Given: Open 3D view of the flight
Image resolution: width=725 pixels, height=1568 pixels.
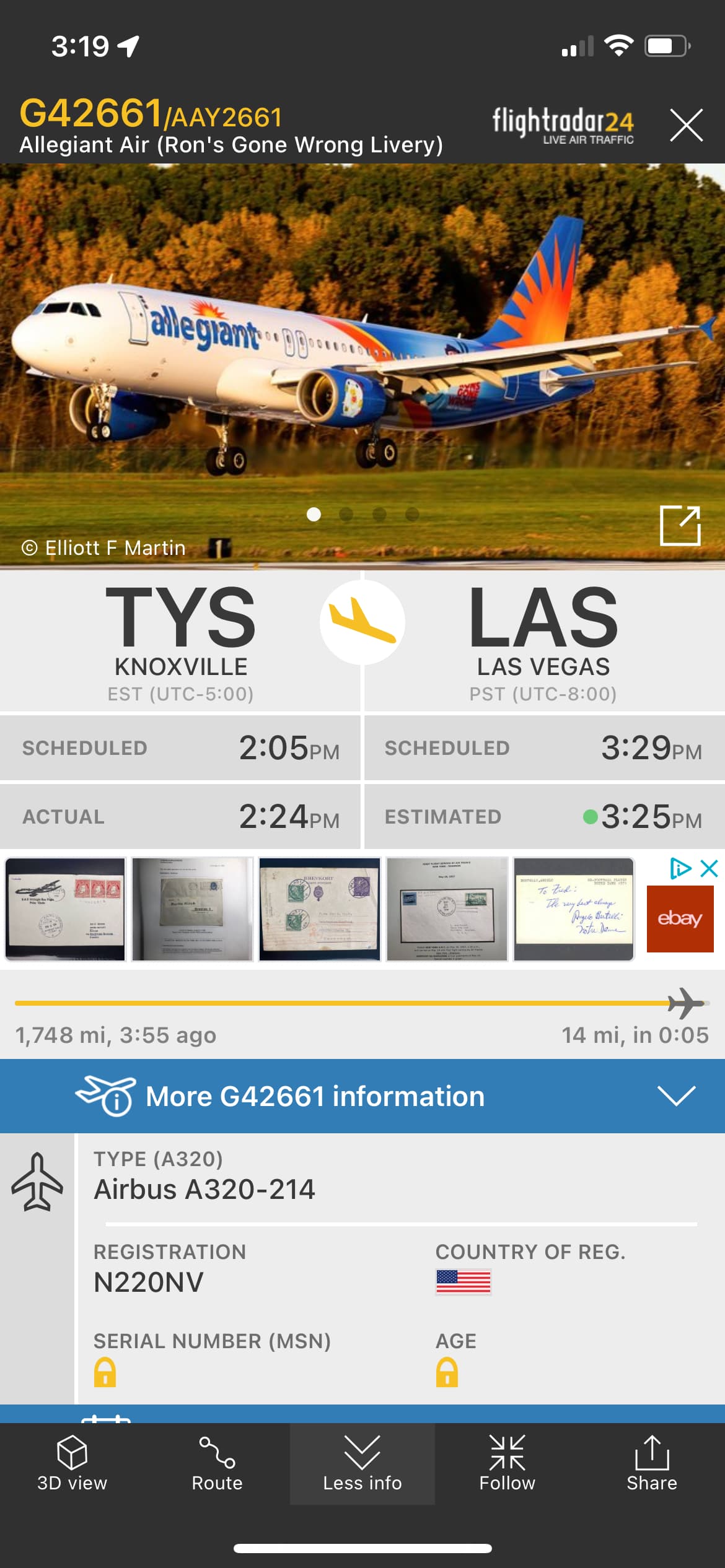Looking at the screenshot, I should pyautogui.click(x=72, y=1464).
